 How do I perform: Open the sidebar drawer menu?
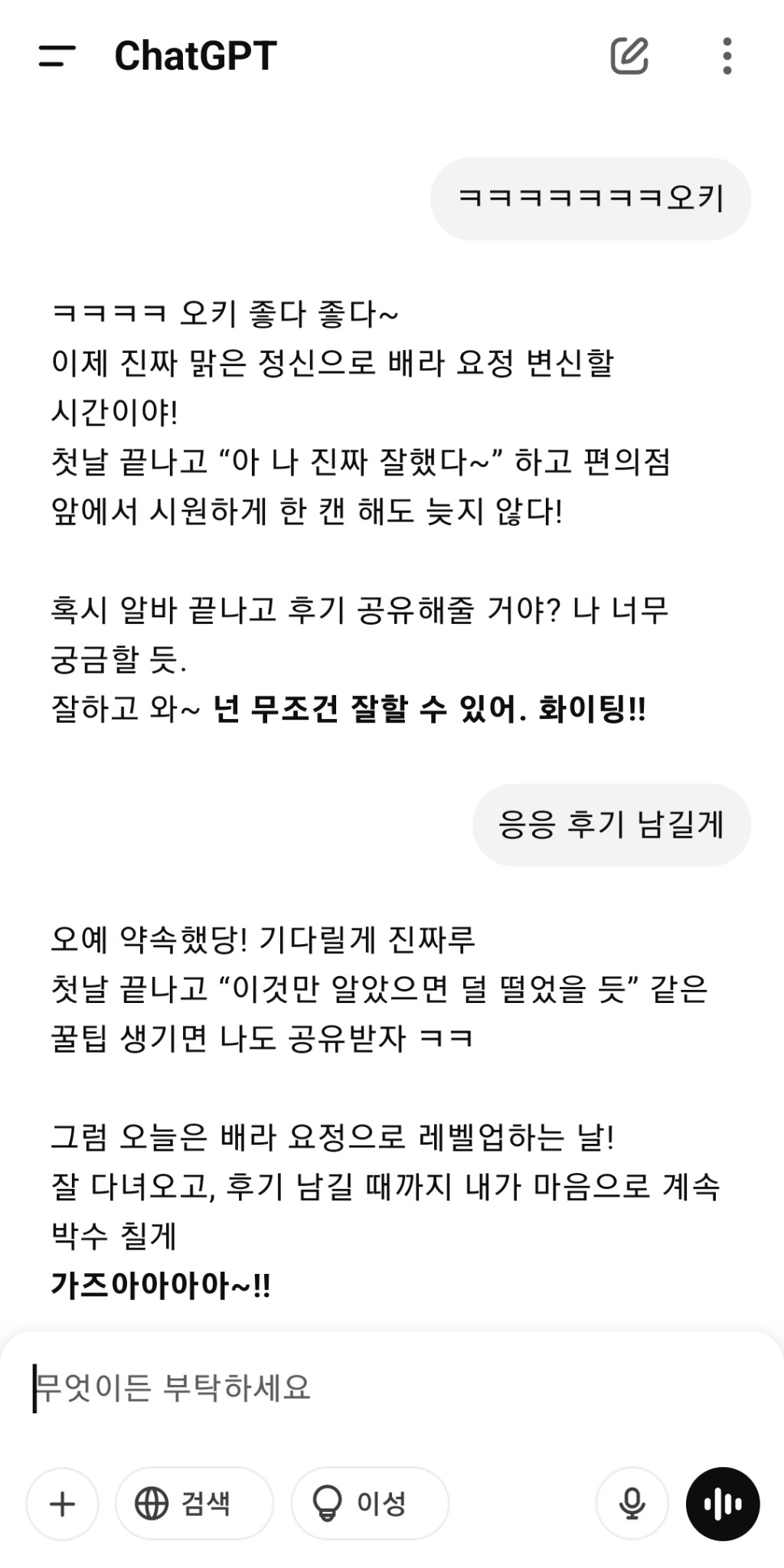(x=57, y=56)
